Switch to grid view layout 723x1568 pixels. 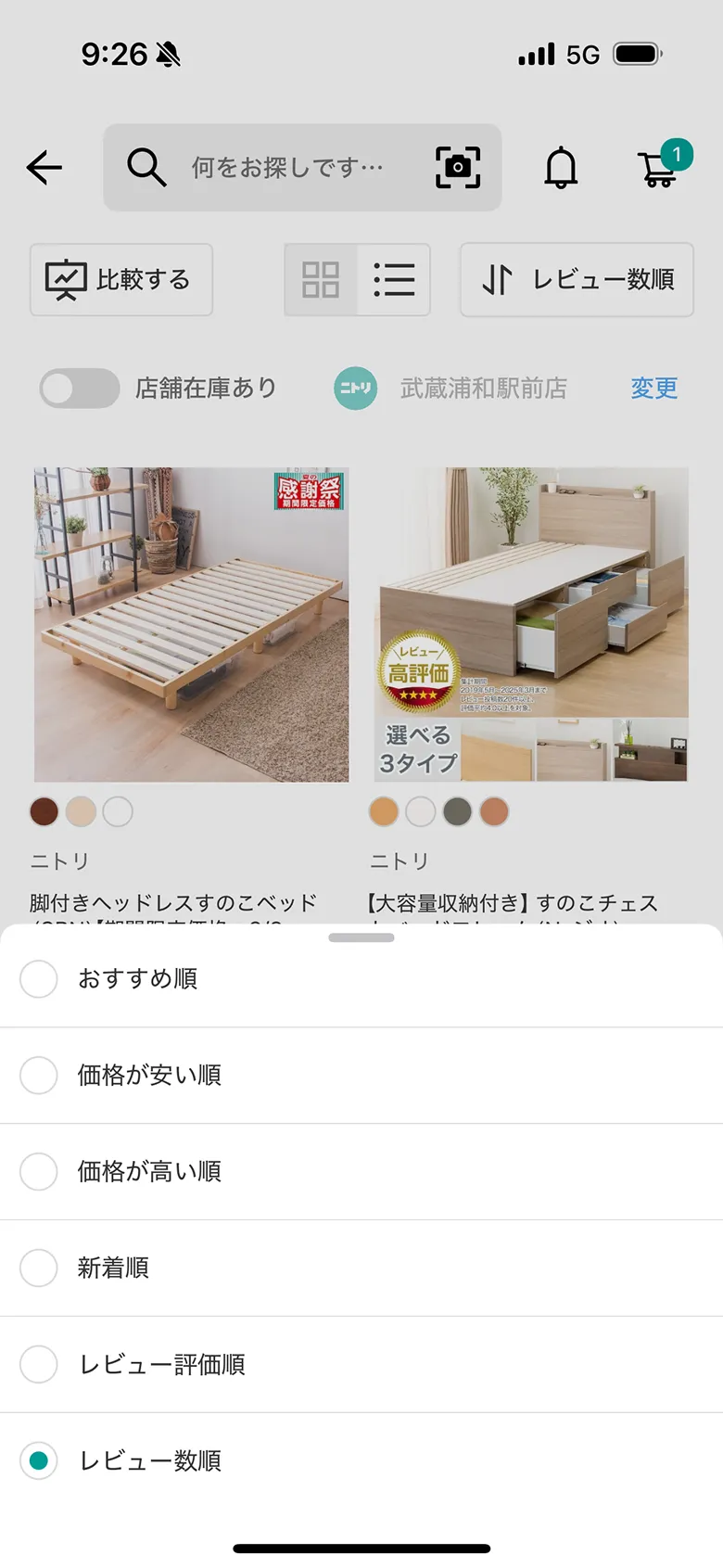click(319, 280)
